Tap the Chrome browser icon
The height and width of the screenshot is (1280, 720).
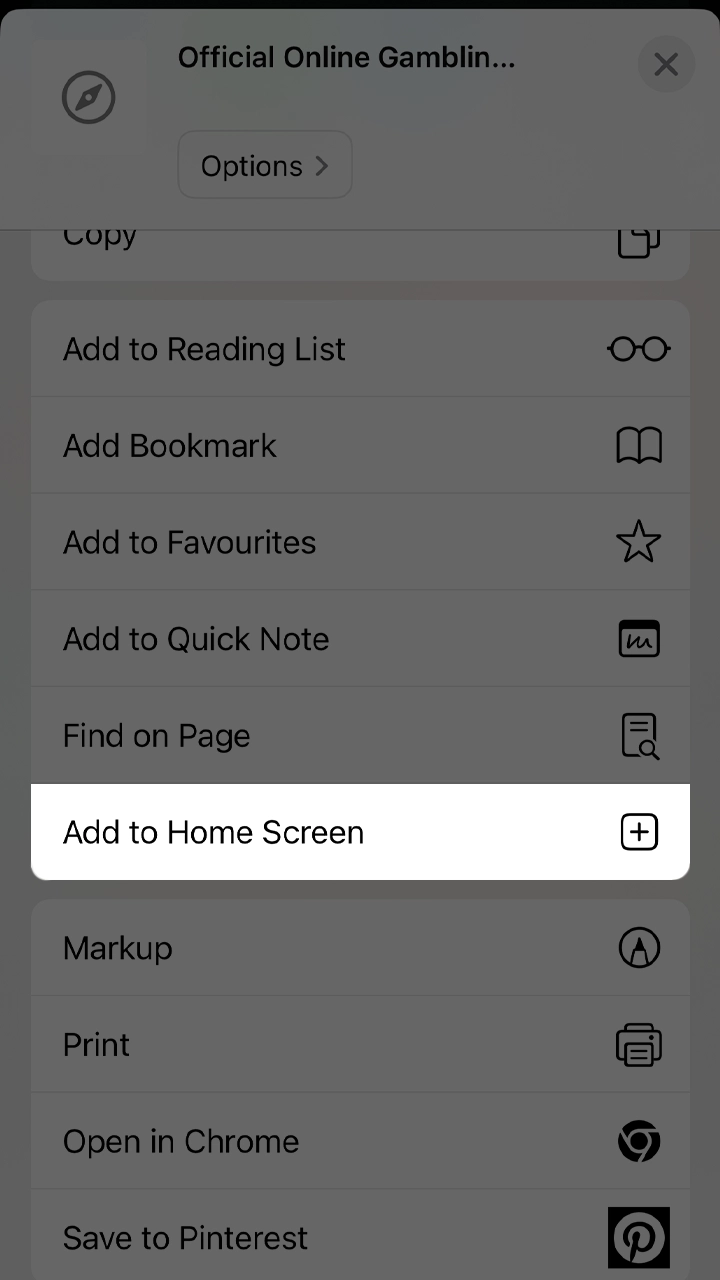pos(639,1141)
